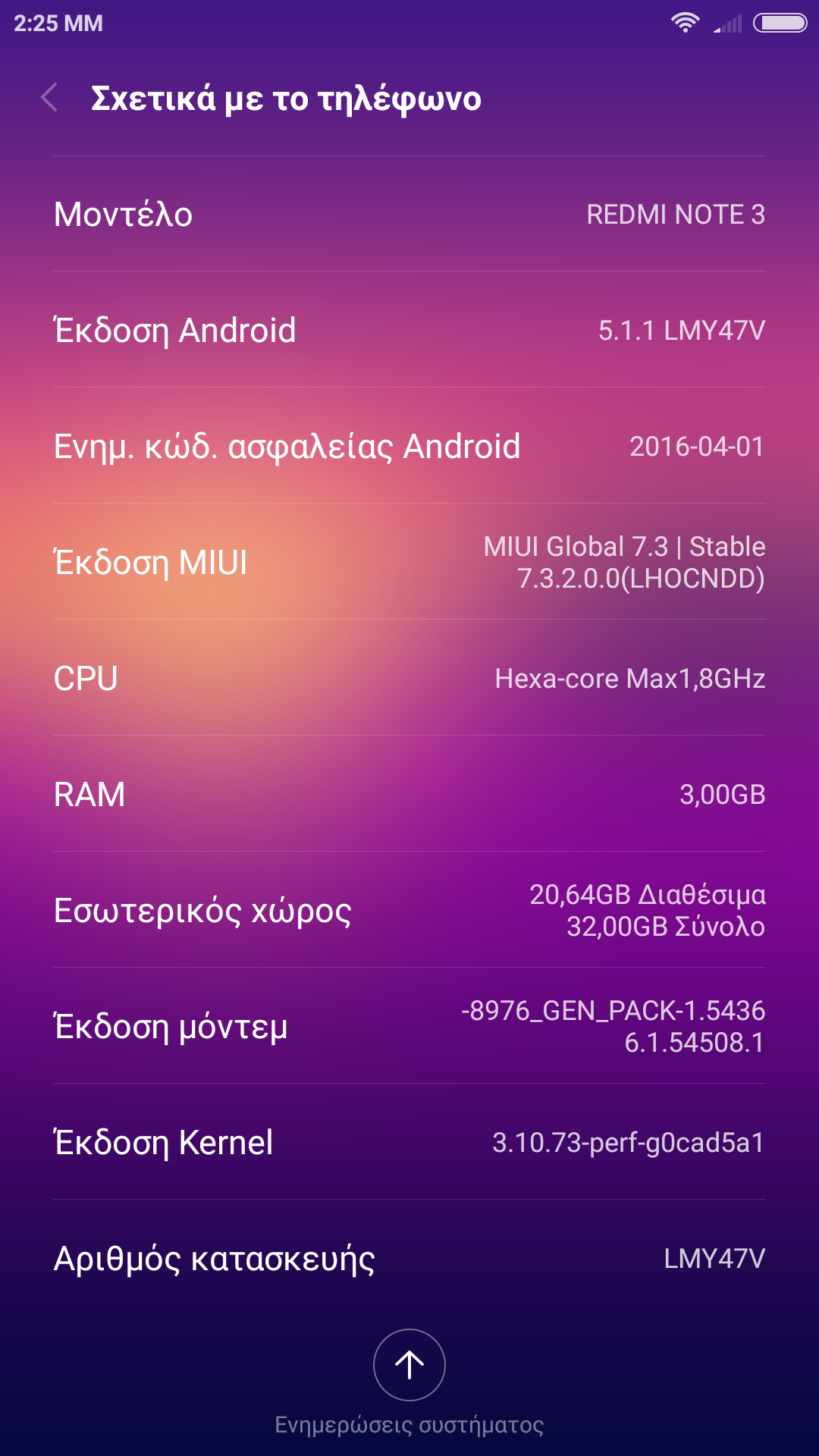Go back from Σχετικά με το τηλέφωνο
The image size is (819, 1456).
pos(50,98)
